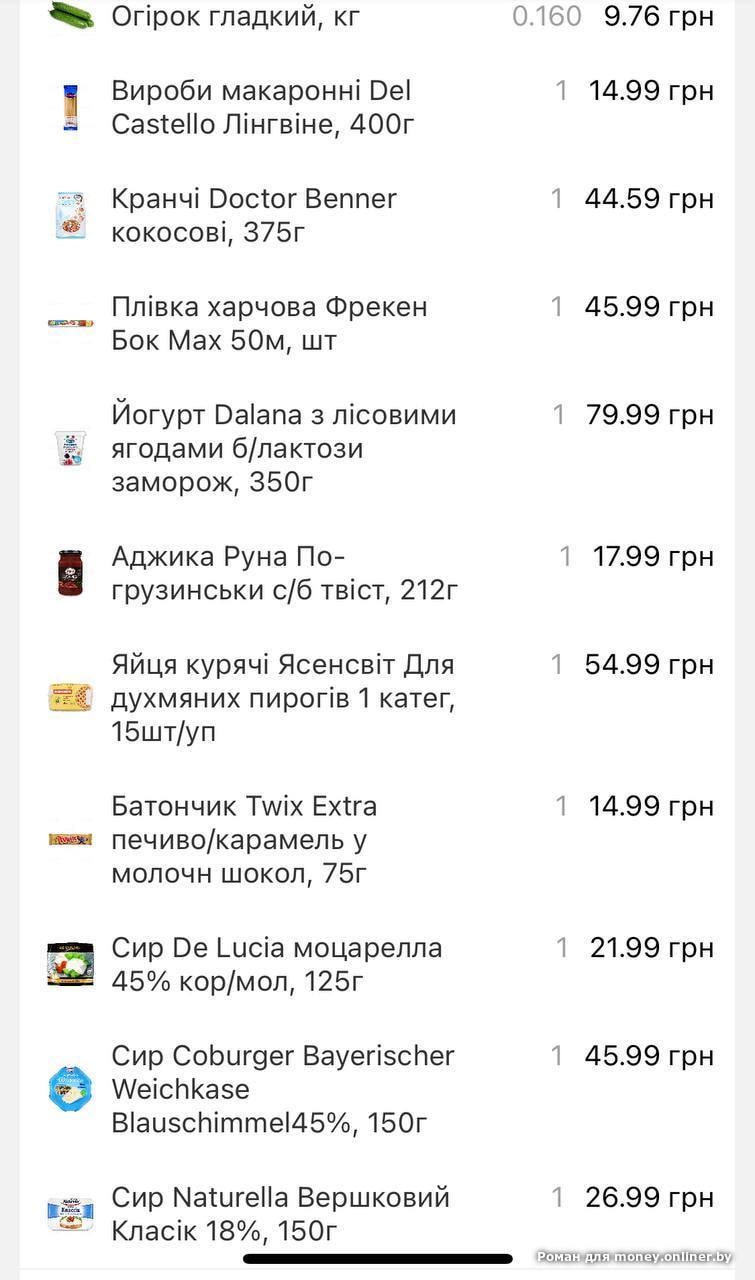Open Яйця курячі Ясенсвіт product

(283, 698)
